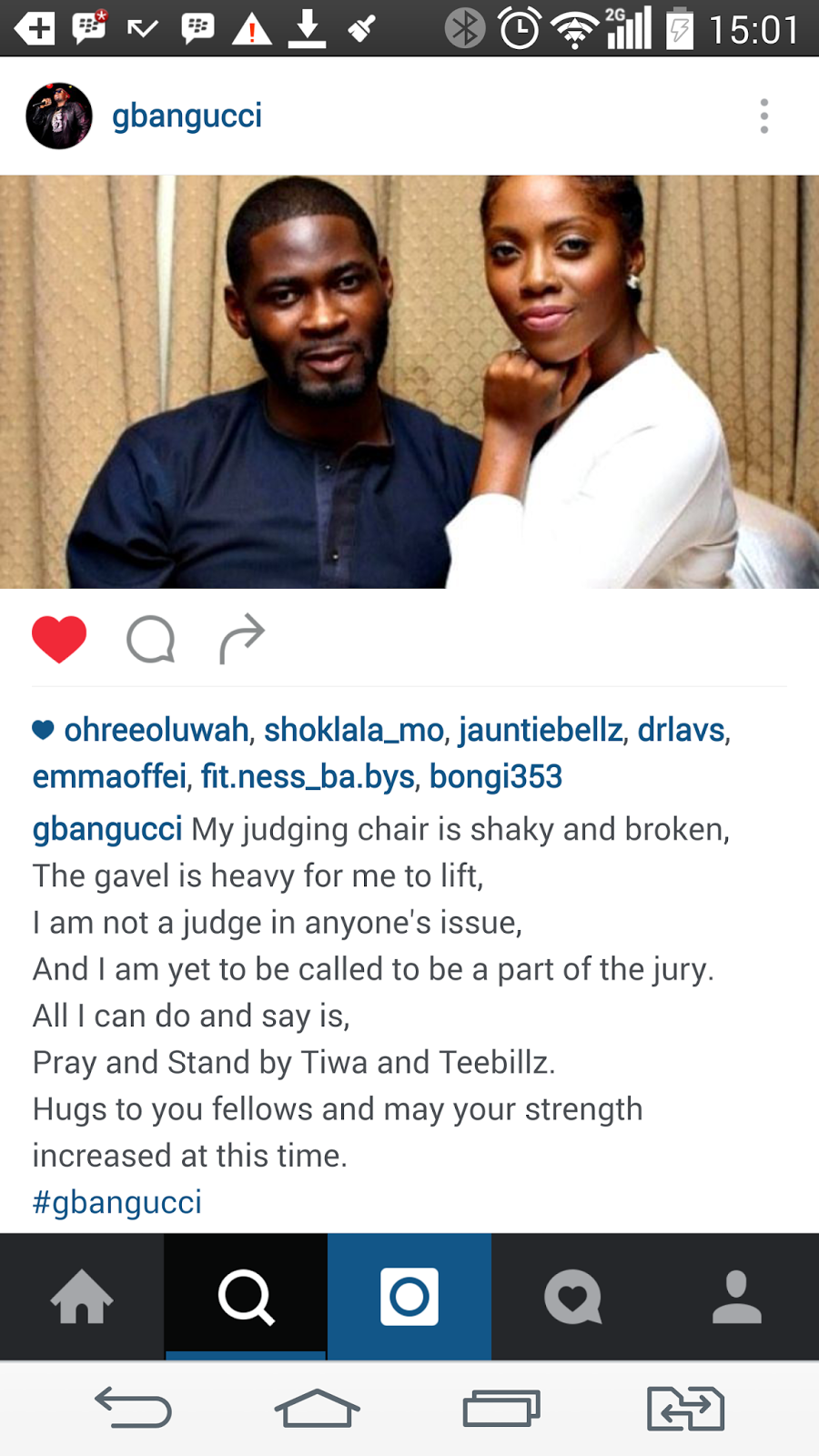Open the post overflow menu
This screenshot has width=819, height=1456.
[764, 116]
